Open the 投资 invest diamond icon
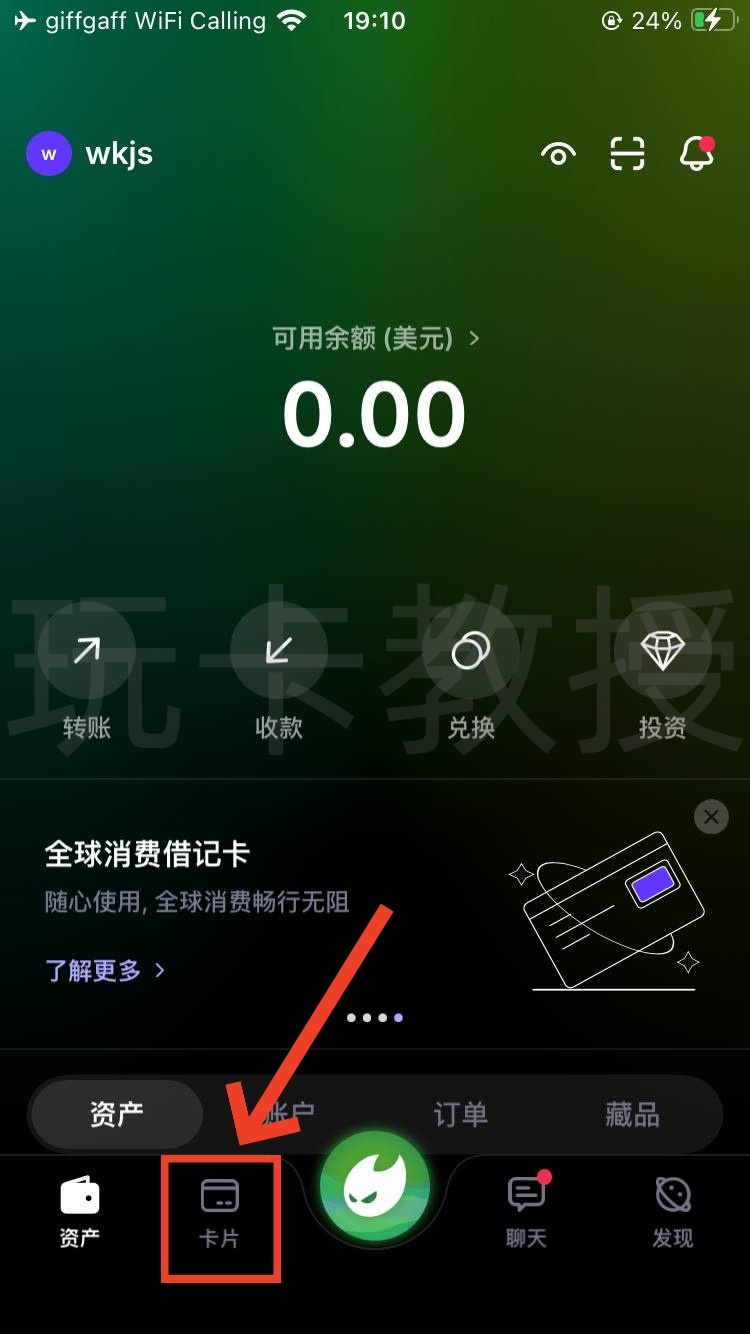Screen dimensions: 750x1334 tap(663, 650)
